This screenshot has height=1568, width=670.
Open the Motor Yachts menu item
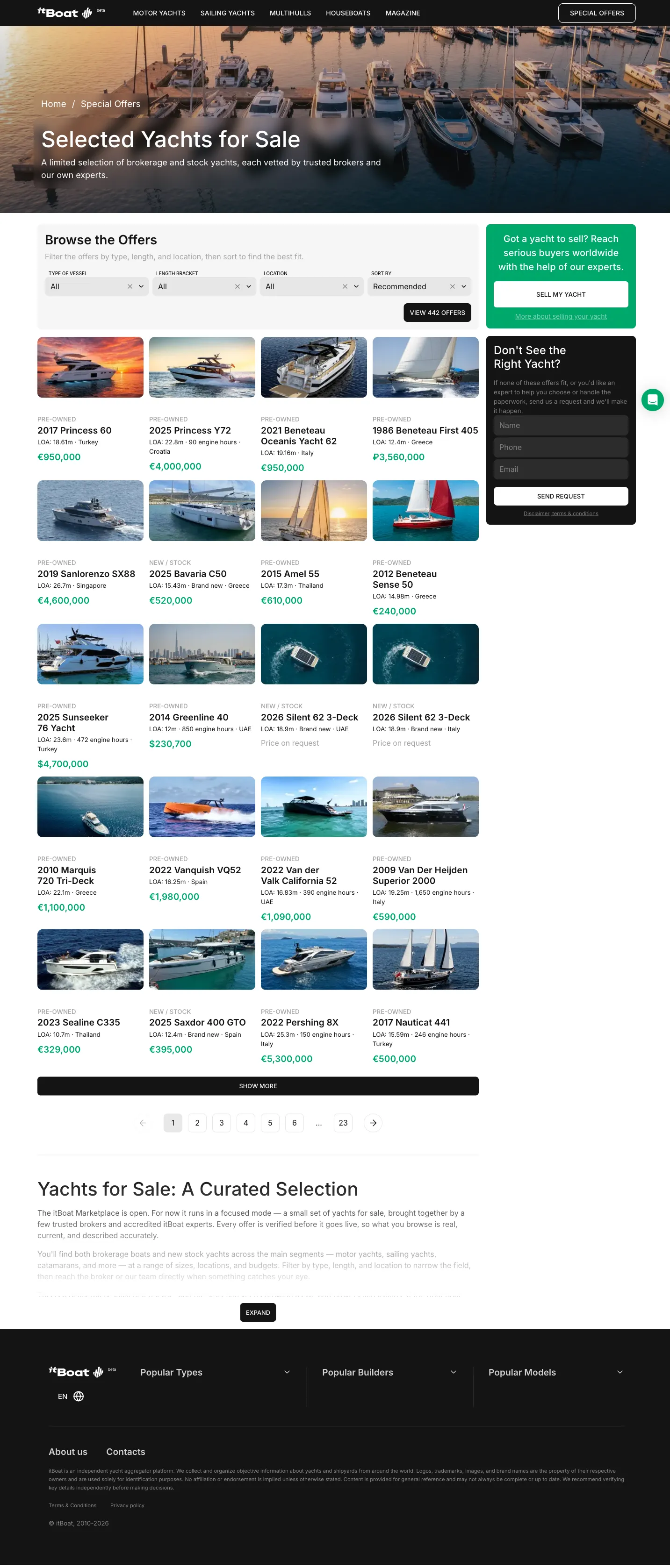[x=159, y=13]
